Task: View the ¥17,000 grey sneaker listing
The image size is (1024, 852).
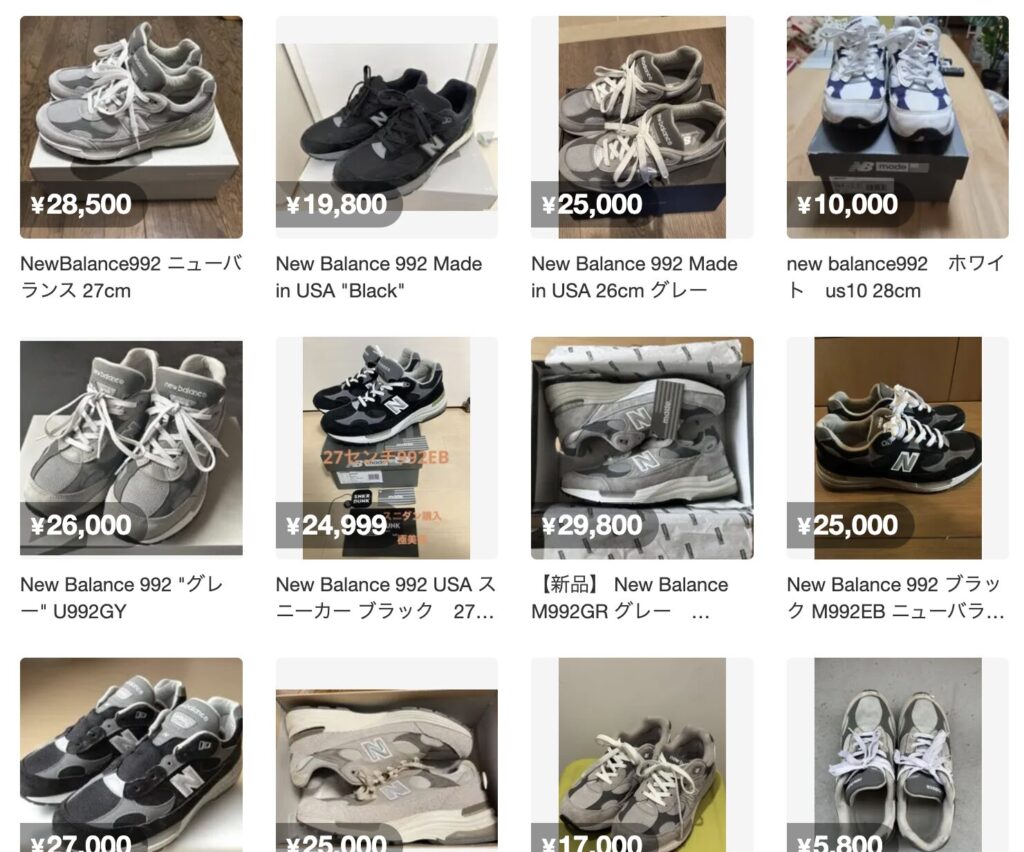Action: point(642,750)
